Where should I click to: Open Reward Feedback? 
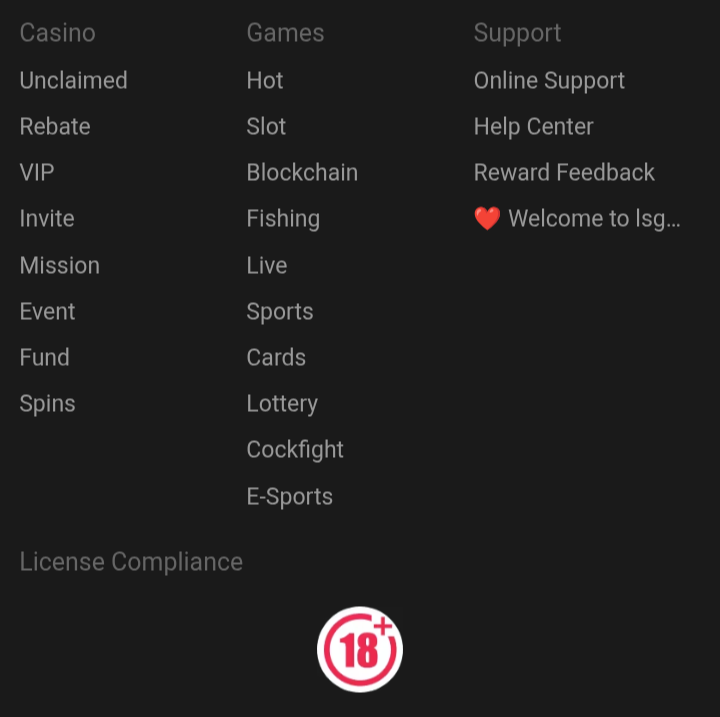click(x=564, y=172)
